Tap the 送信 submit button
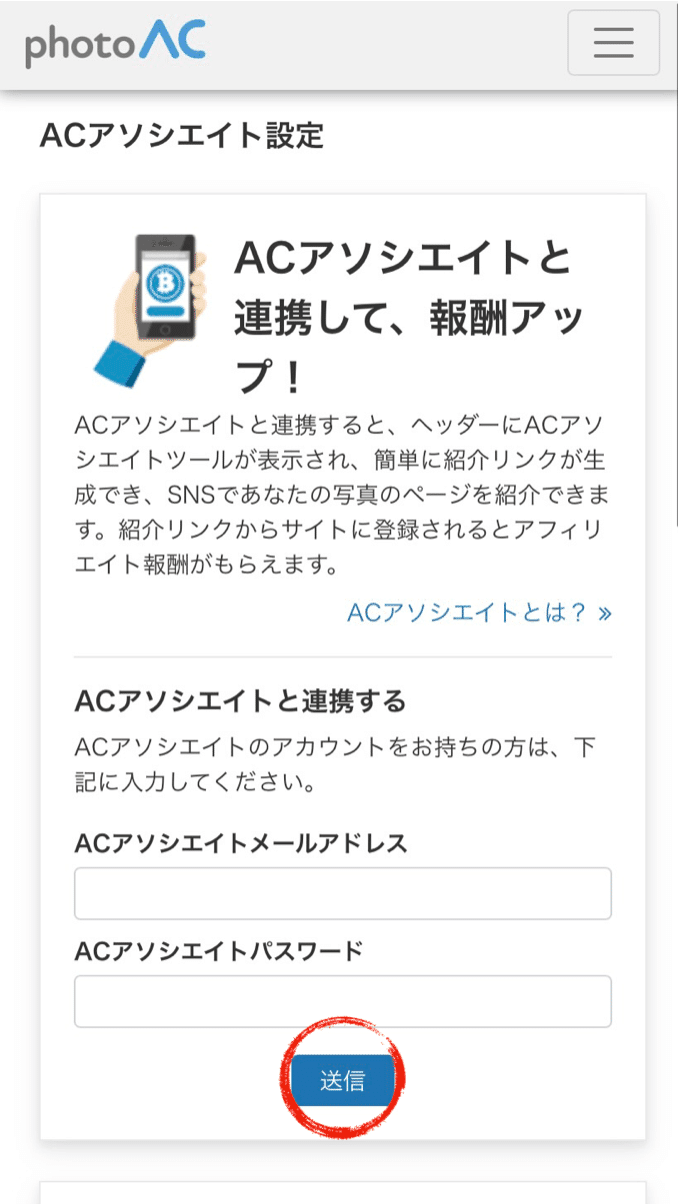This screenshot has height=1204, width=678. [x=342, y=1080]
